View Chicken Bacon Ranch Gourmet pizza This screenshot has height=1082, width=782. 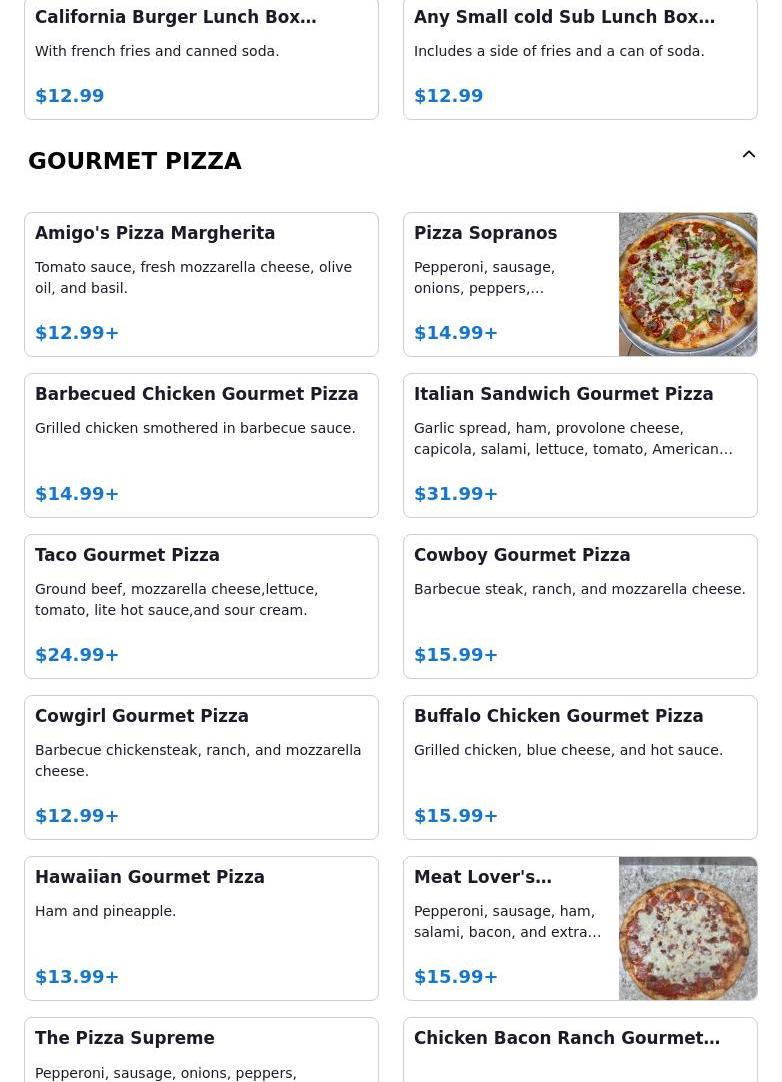click(x=580, y=1051)
